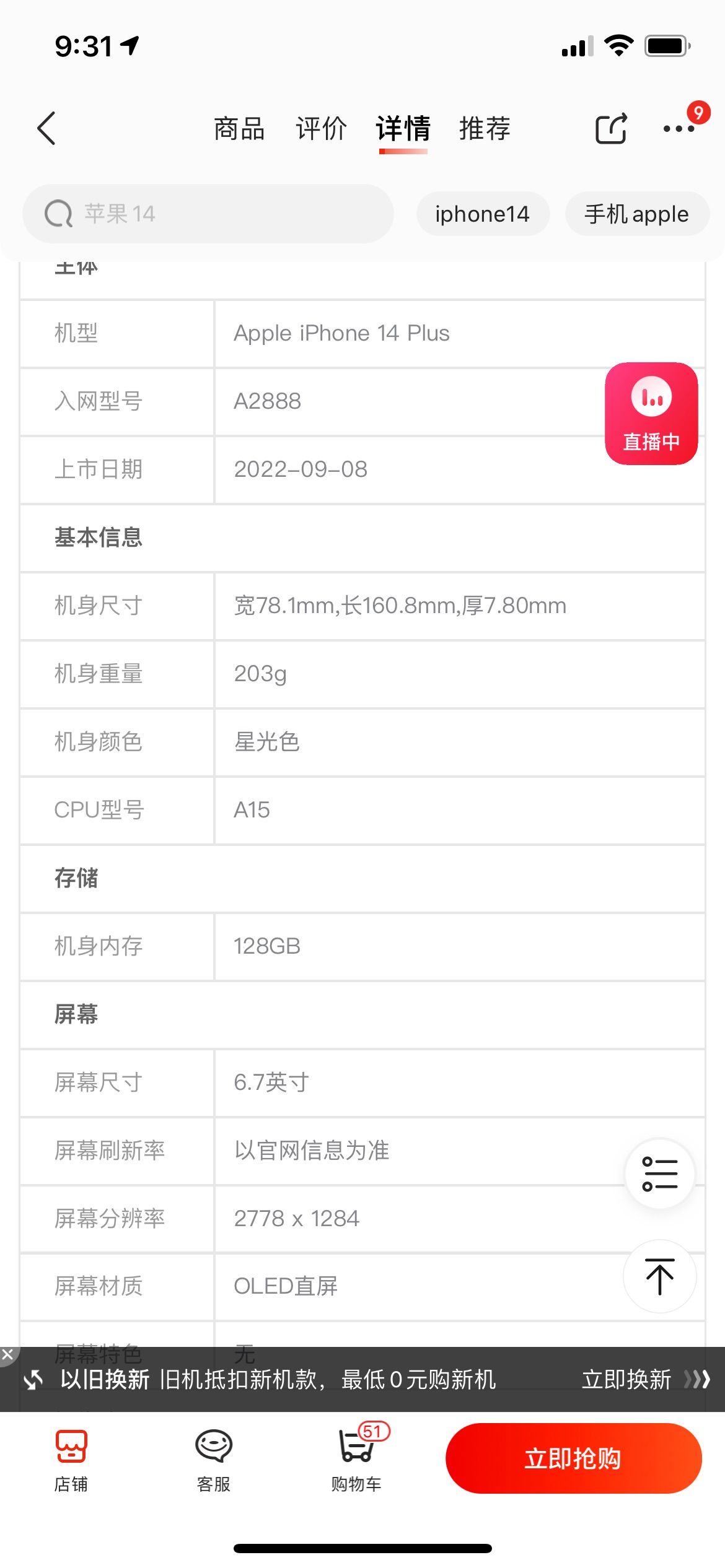Open the three-dot overflow menu
The width and height of the screenshot is (725, 1568).
coord(679,129)
